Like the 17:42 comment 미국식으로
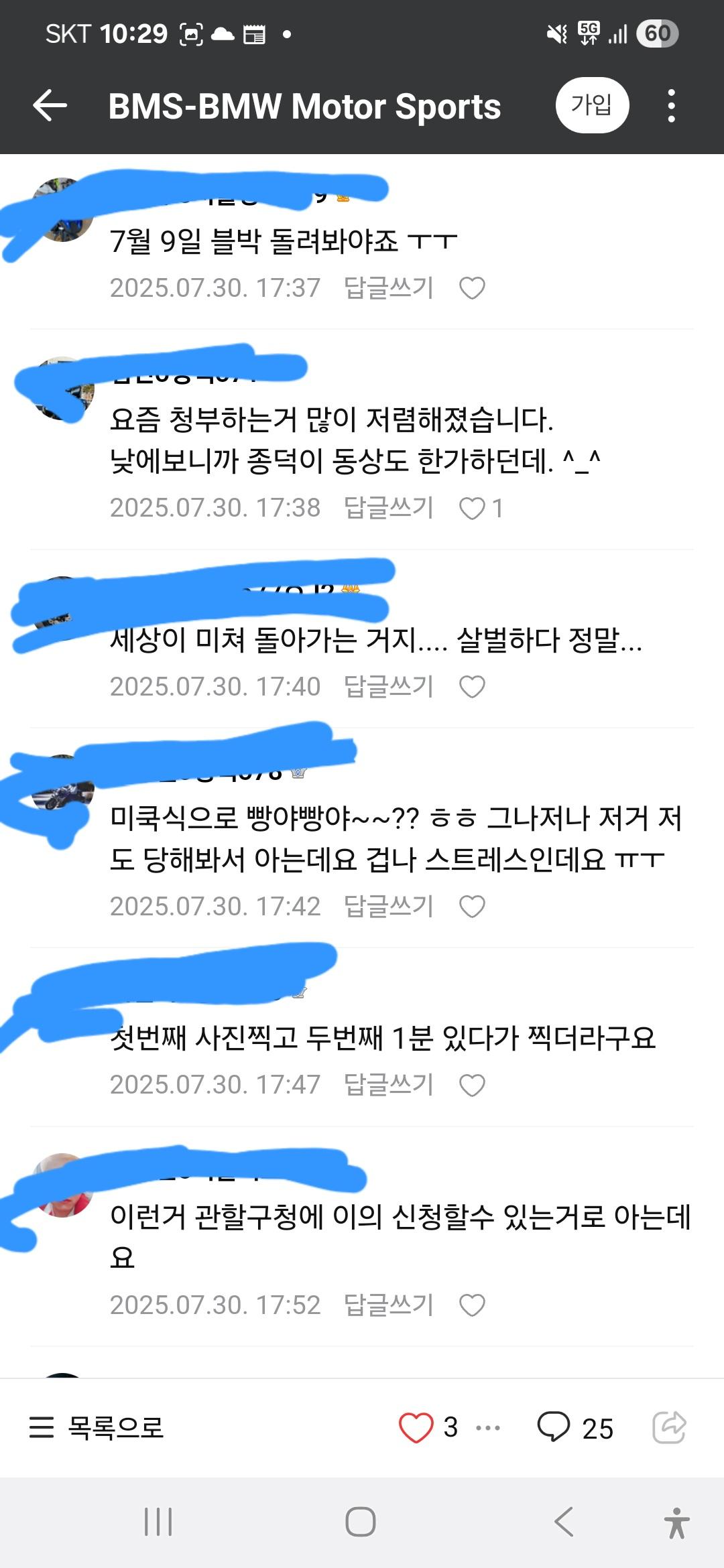This screenshot has height=1568, width=724. (x=472, y=907)
